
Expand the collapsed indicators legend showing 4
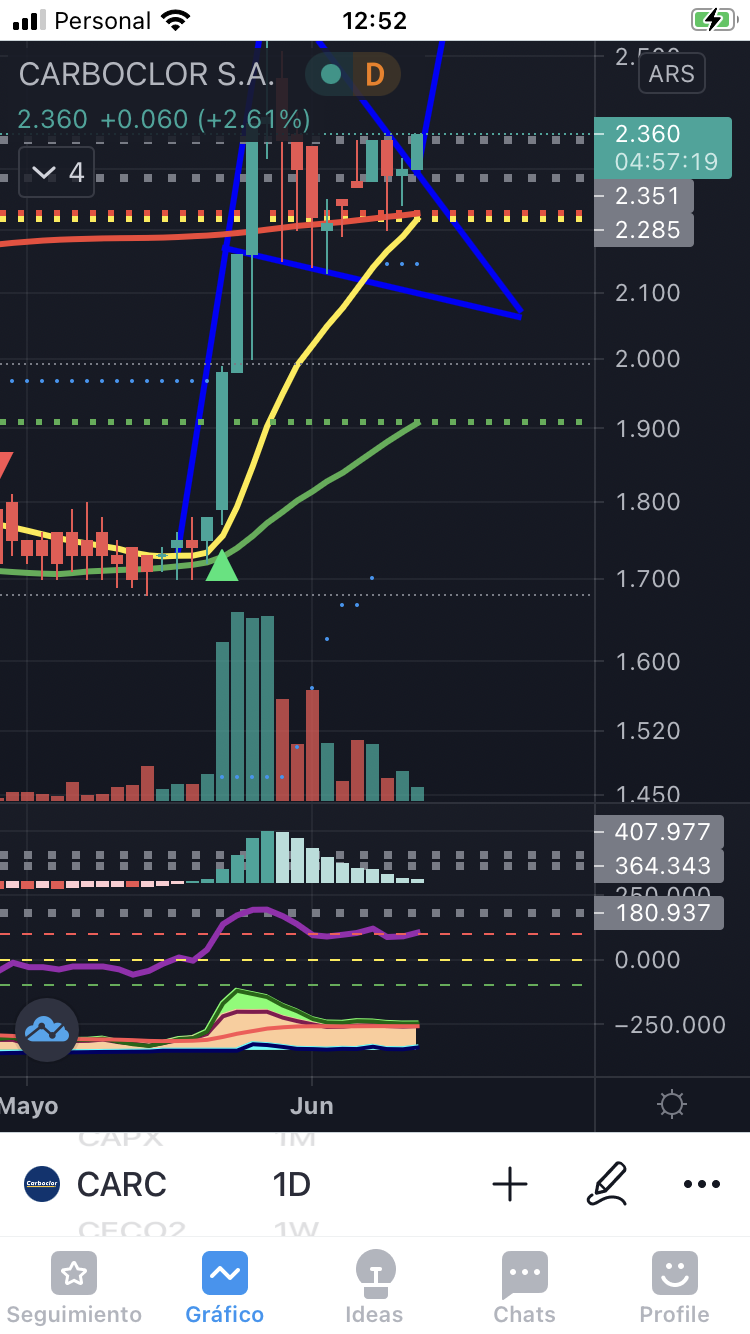[58, 173]
